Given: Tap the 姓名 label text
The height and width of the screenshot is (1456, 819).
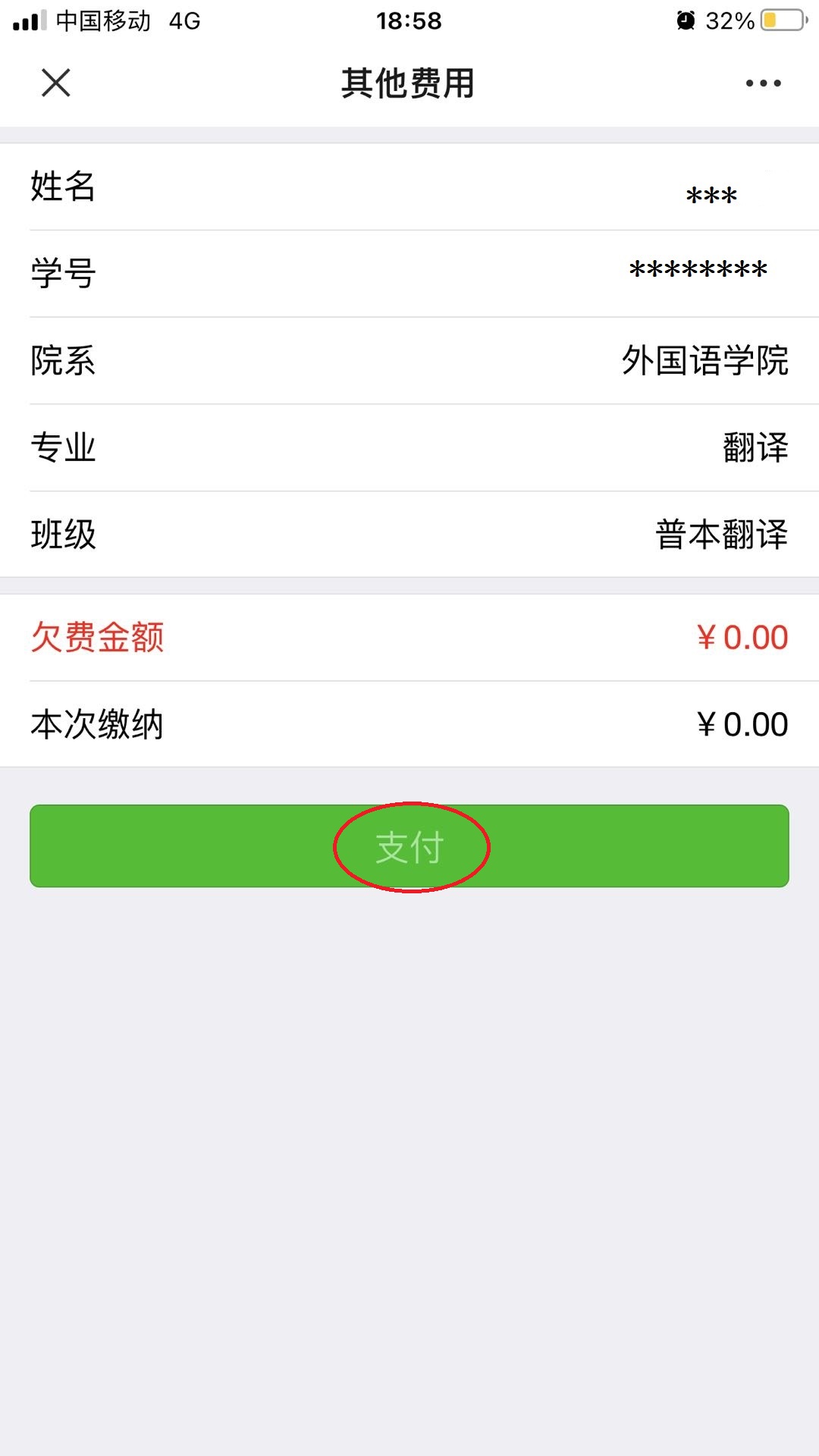Looking at the screenshot, I should click(x=62, y=190).
